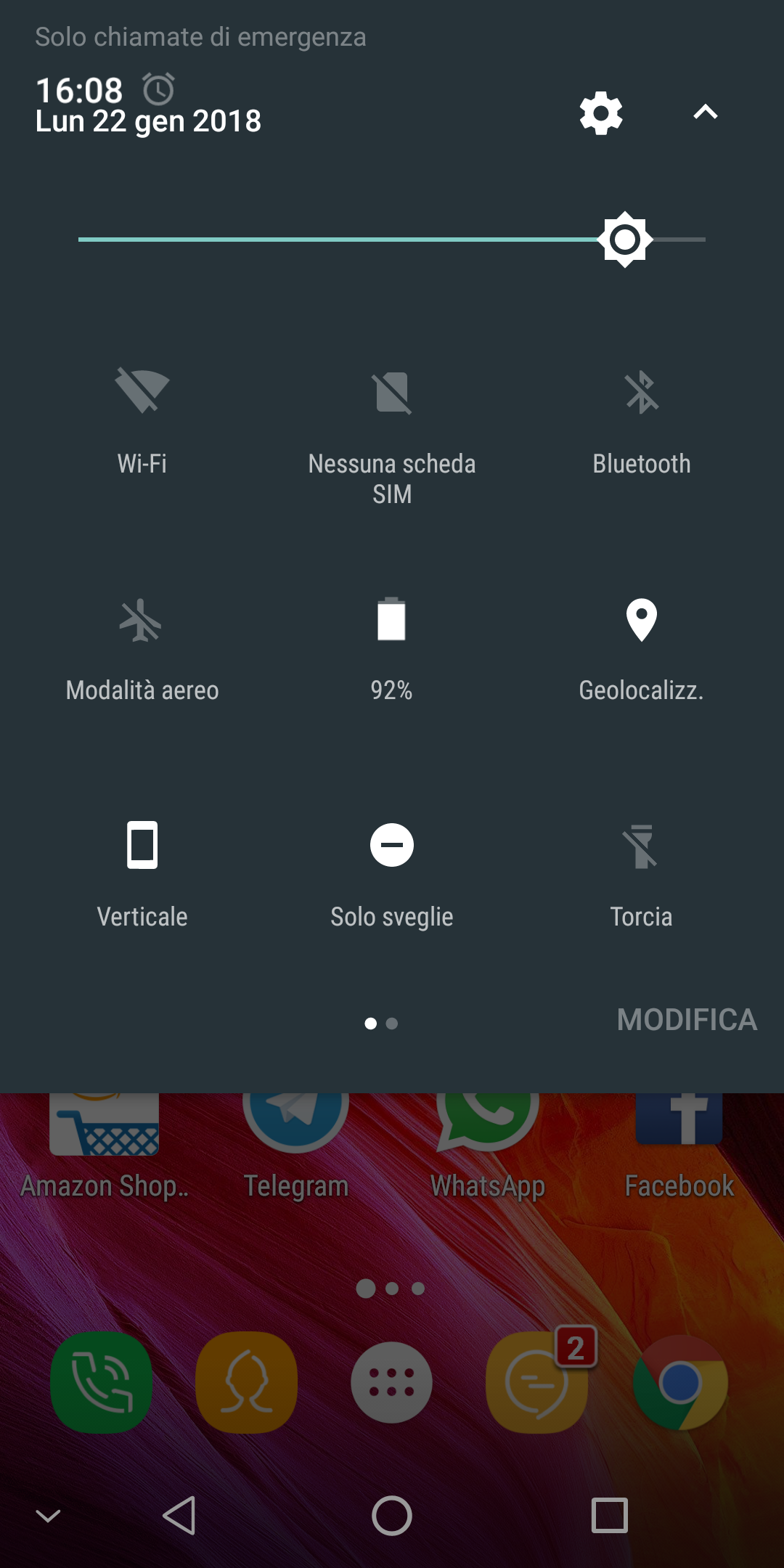
Task: Open system settings gear
Action: [601, 113]
